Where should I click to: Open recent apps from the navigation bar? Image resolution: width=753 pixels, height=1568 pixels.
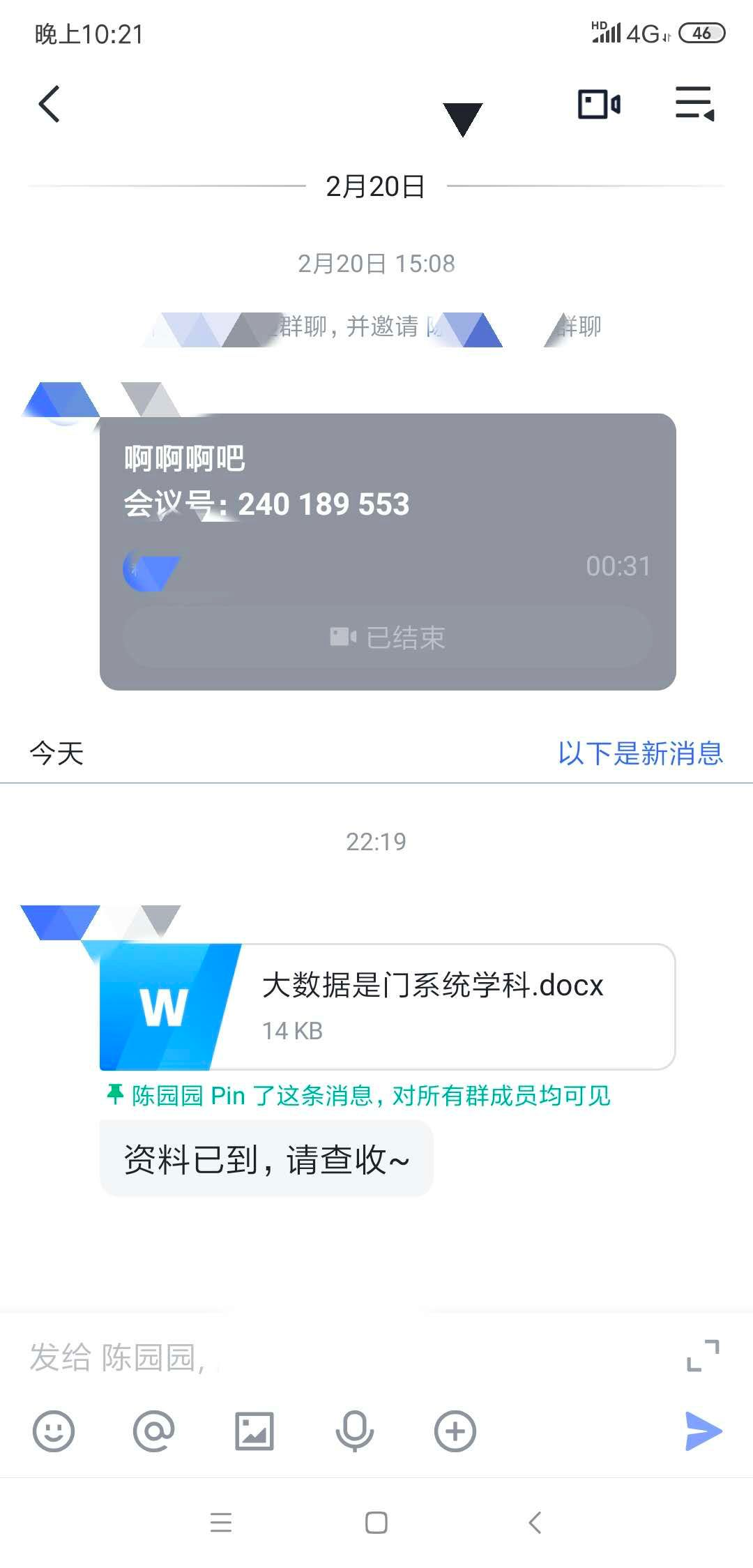tap(221, 1522)
